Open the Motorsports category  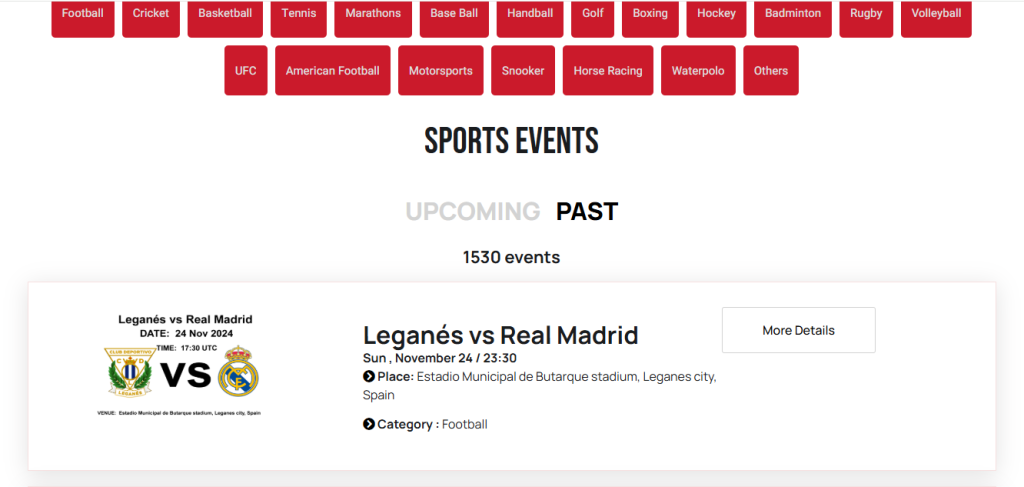441,71
